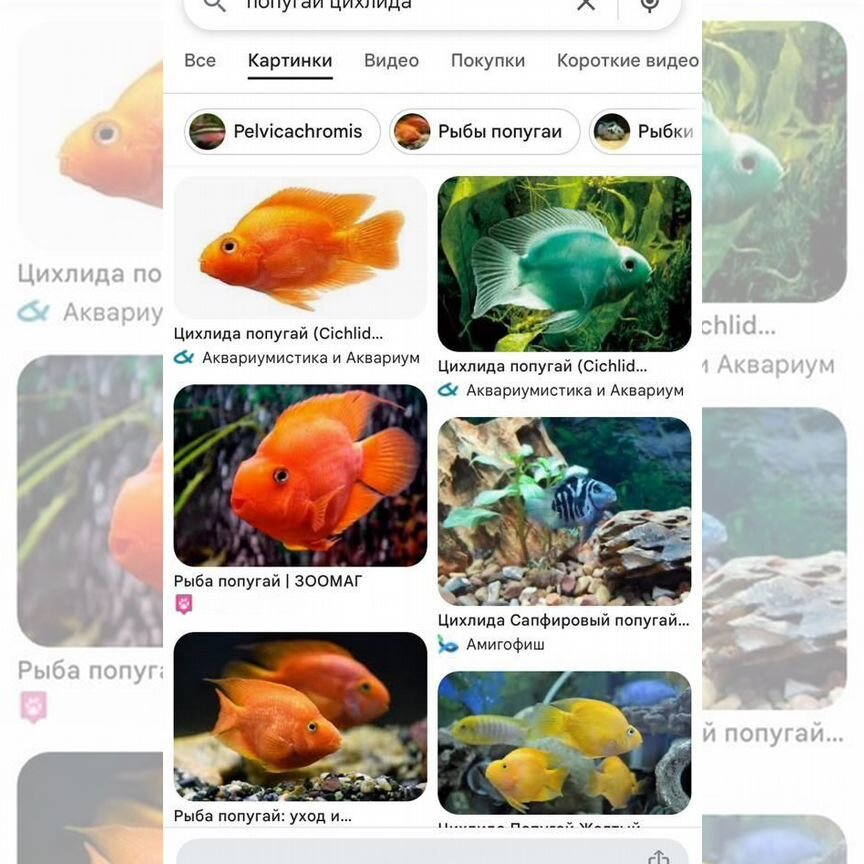Open the turquoise cichlid image result
This screenshot has width=864, height=864.
[x=564, y=264]
